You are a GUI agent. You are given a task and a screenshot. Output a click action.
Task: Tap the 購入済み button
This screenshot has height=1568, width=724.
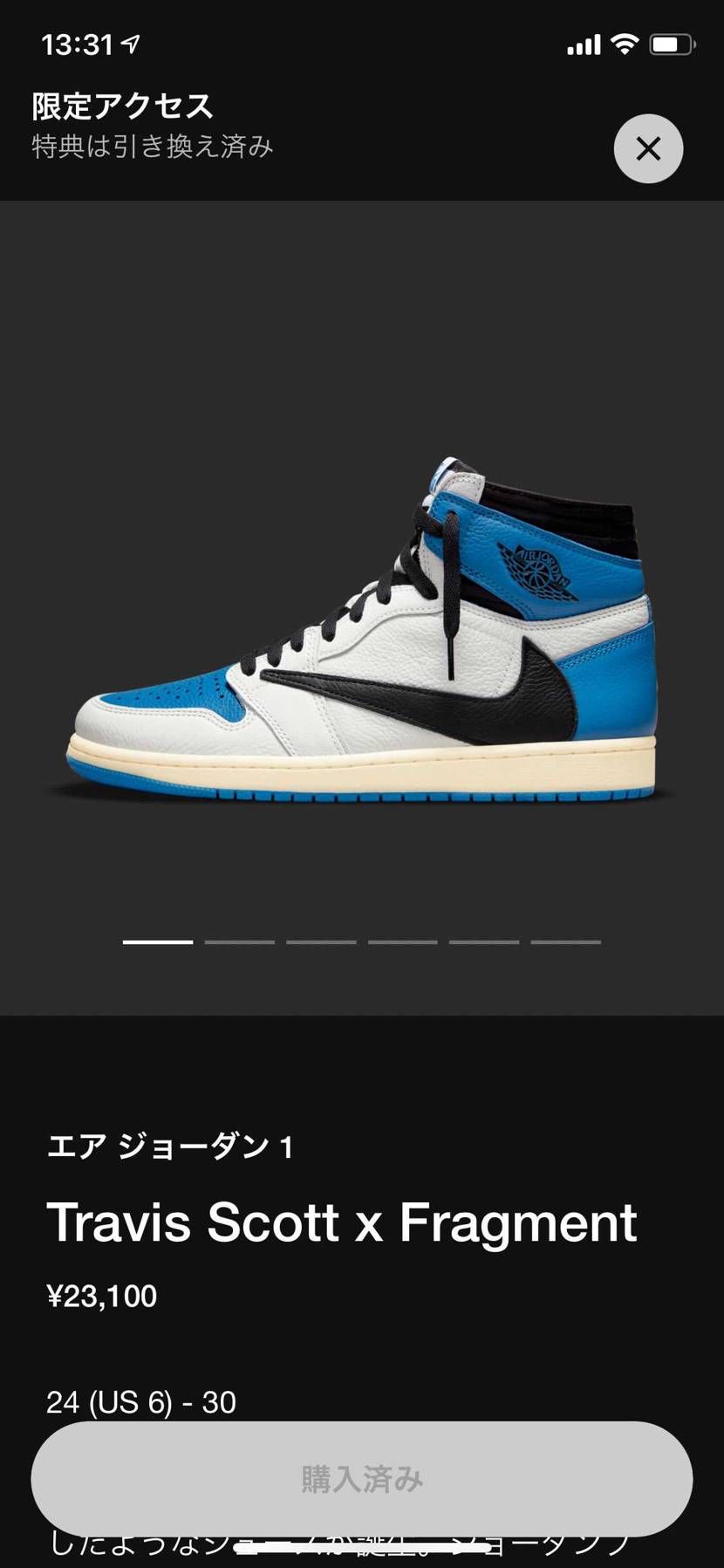362,1479
